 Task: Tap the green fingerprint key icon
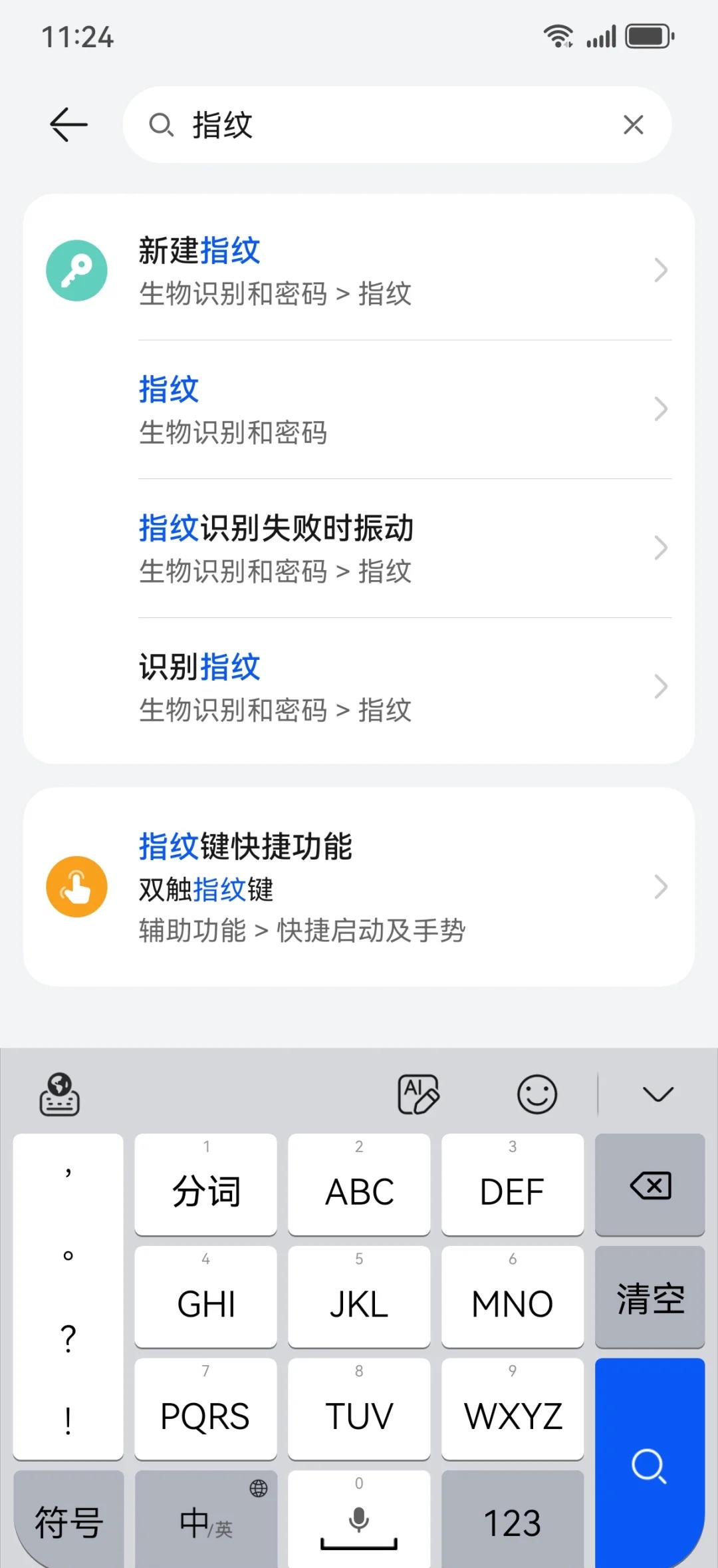(x=76, y=269)
